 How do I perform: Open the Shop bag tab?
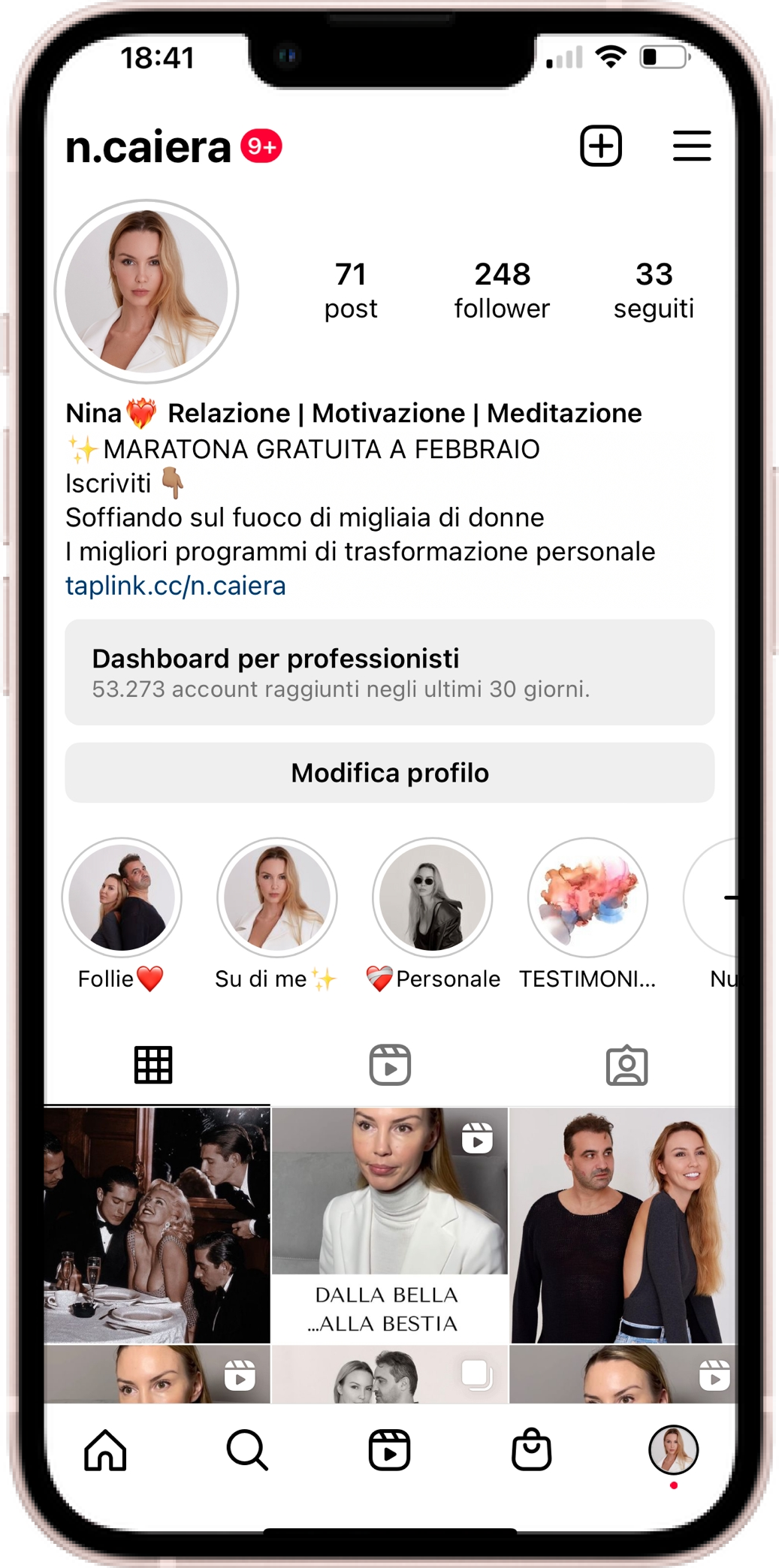click(x=531, y=1449)
